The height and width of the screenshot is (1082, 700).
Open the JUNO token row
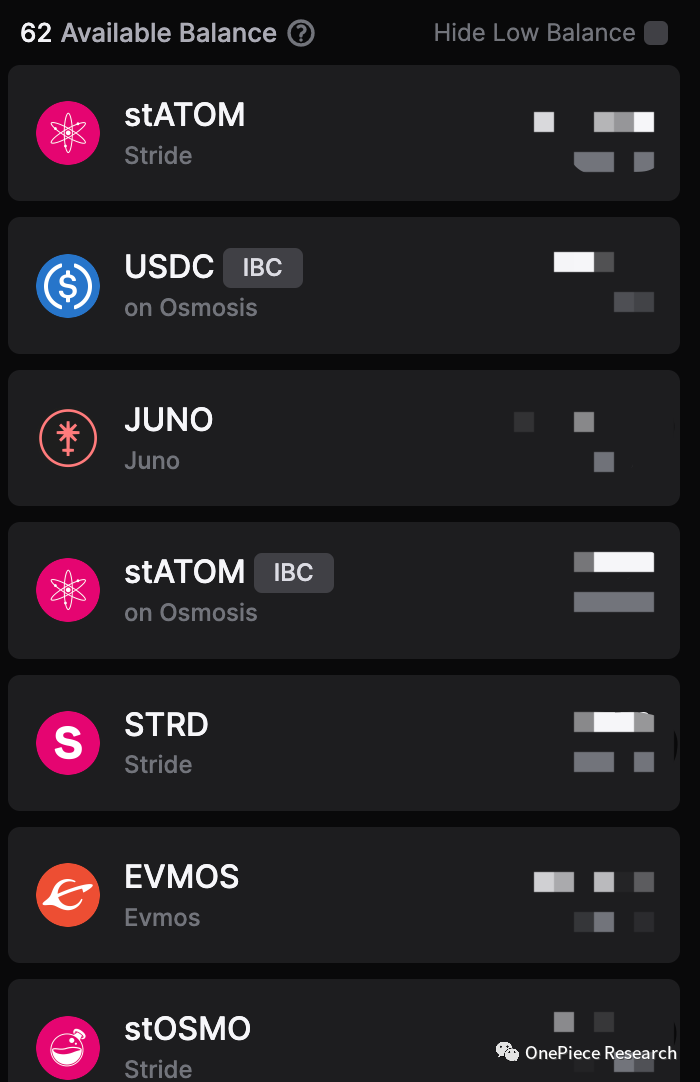click(x=343, y=438)
